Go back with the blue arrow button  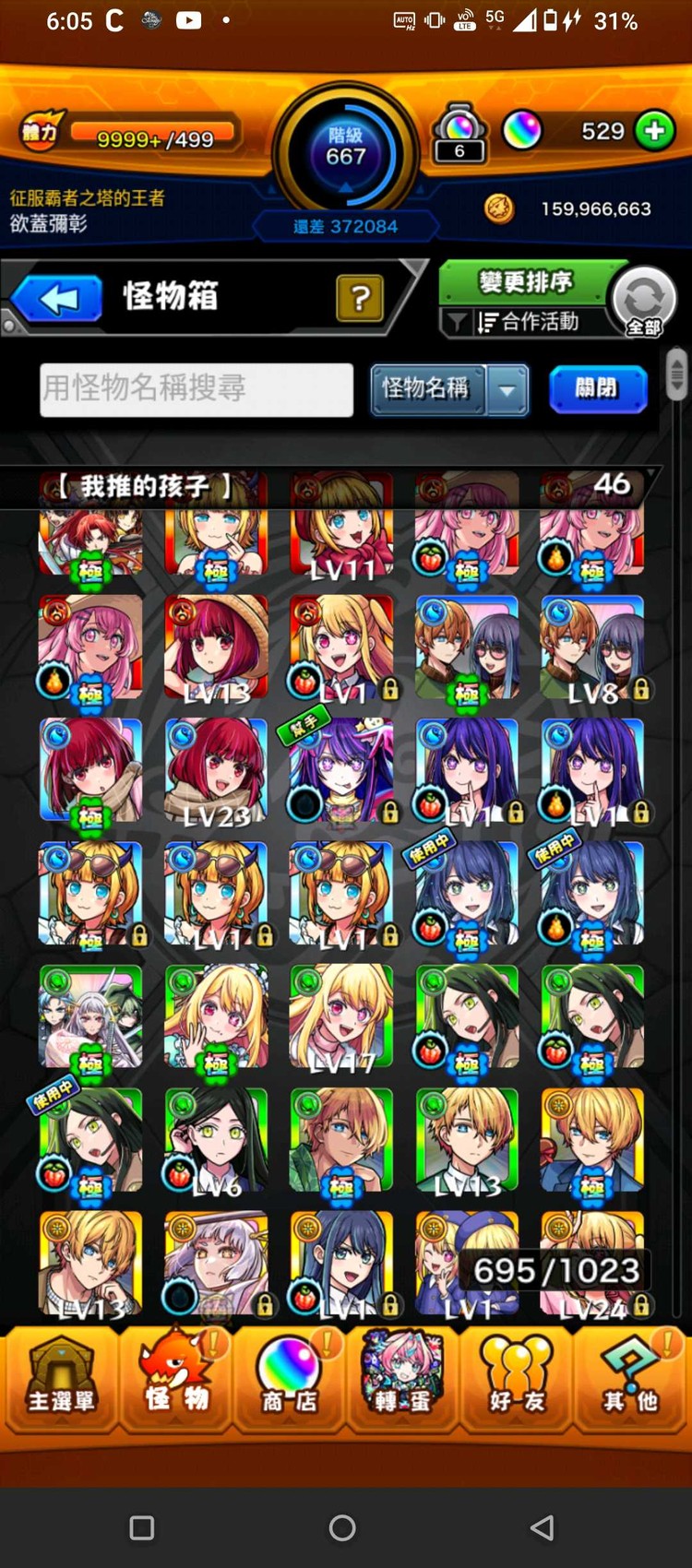59,299
